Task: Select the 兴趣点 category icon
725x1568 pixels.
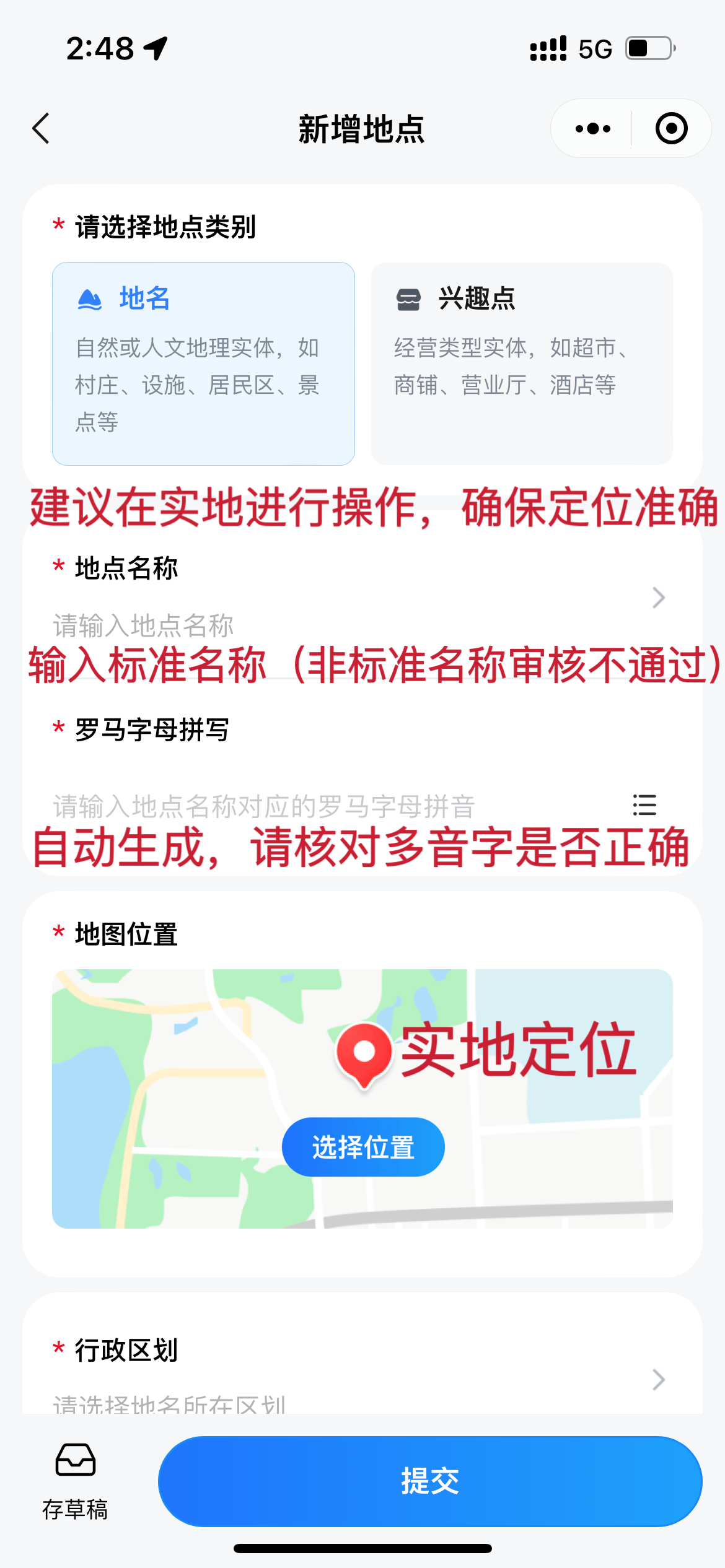Action: tap(408, 300)
